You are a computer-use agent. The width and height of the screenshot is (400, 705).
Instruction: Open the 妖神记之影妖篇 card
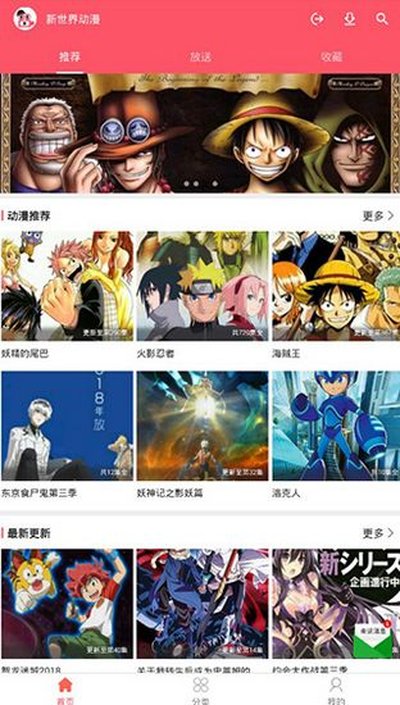[x=203, y=435]
